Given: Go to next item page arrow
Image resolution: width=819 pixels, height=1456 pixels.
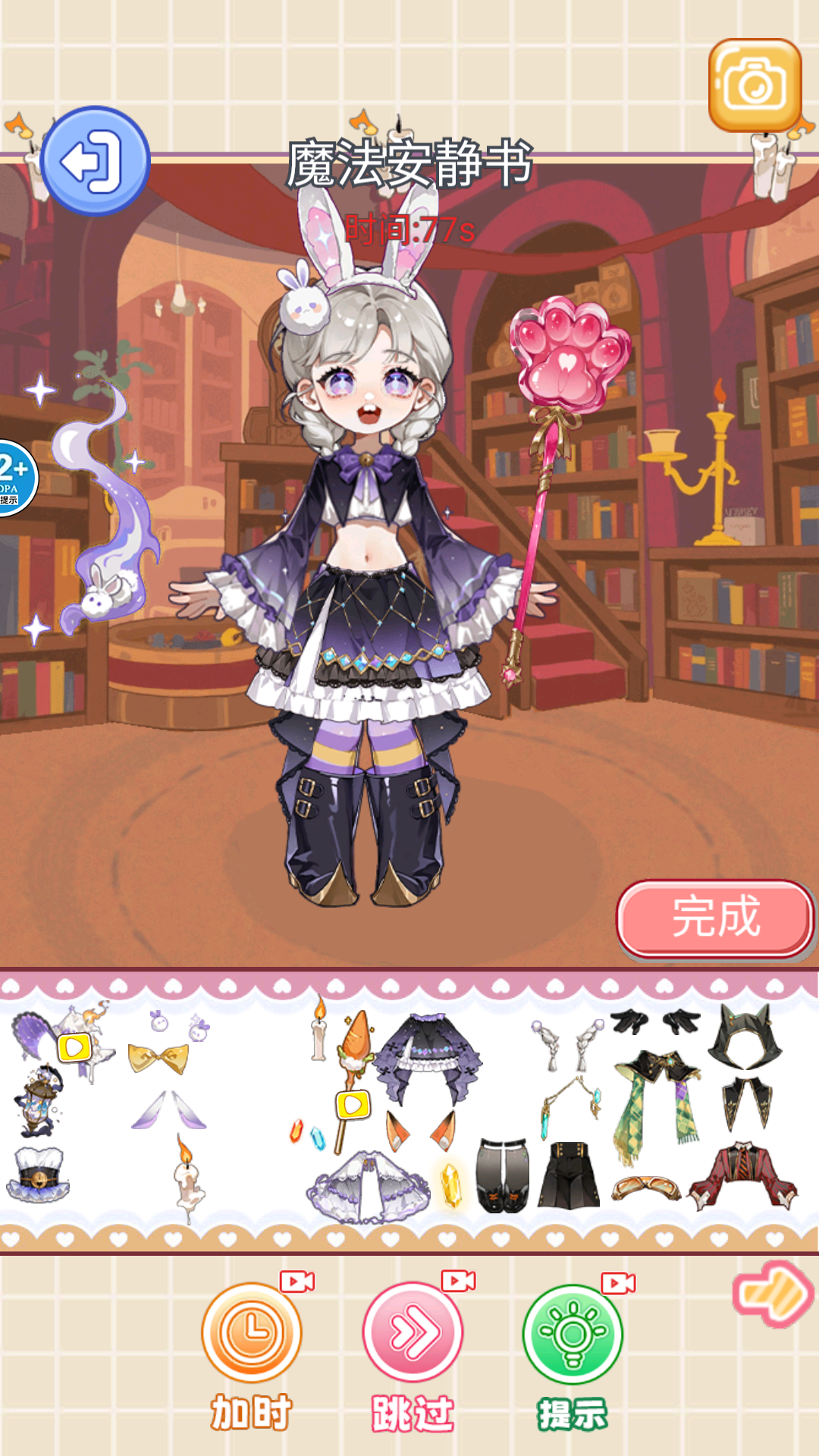Looking at the screenshot, I should tap(773, 1294).
